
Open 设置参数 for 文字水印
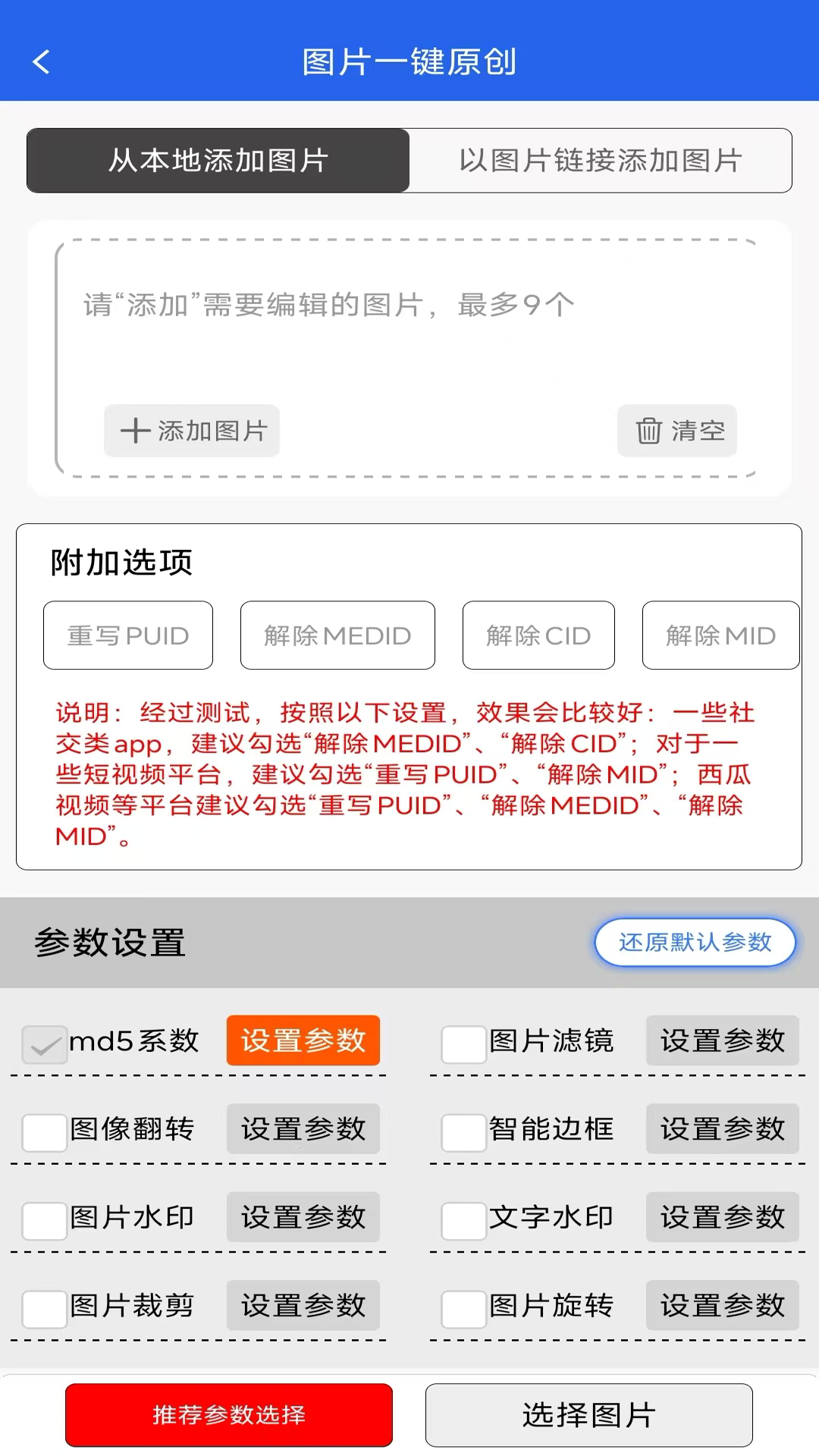(x=723, y=1217)
